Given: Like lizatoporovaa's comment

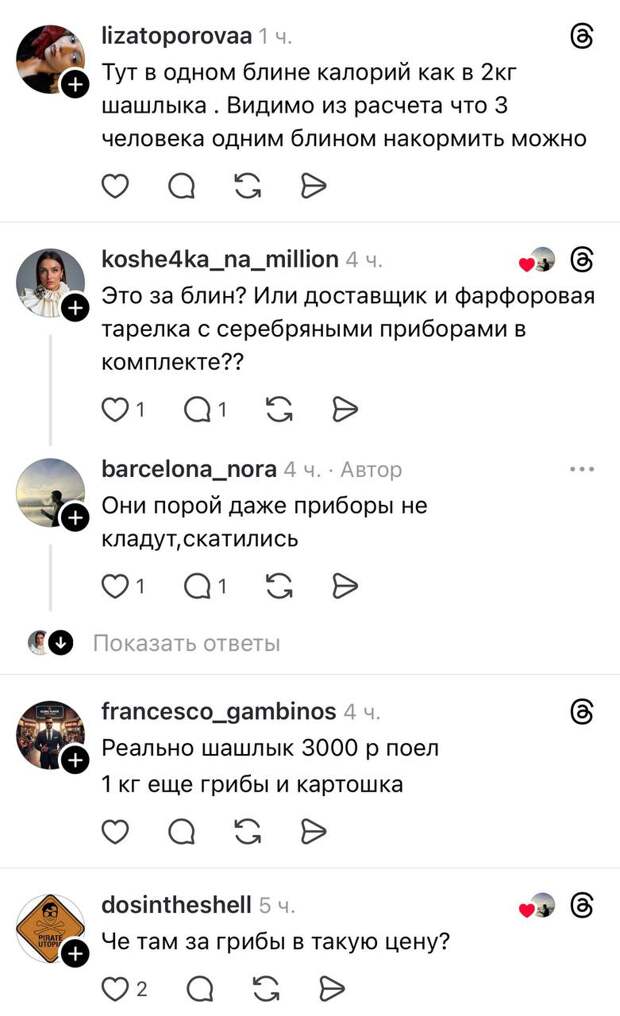Looking at the screenshot, I should [116, 186].
